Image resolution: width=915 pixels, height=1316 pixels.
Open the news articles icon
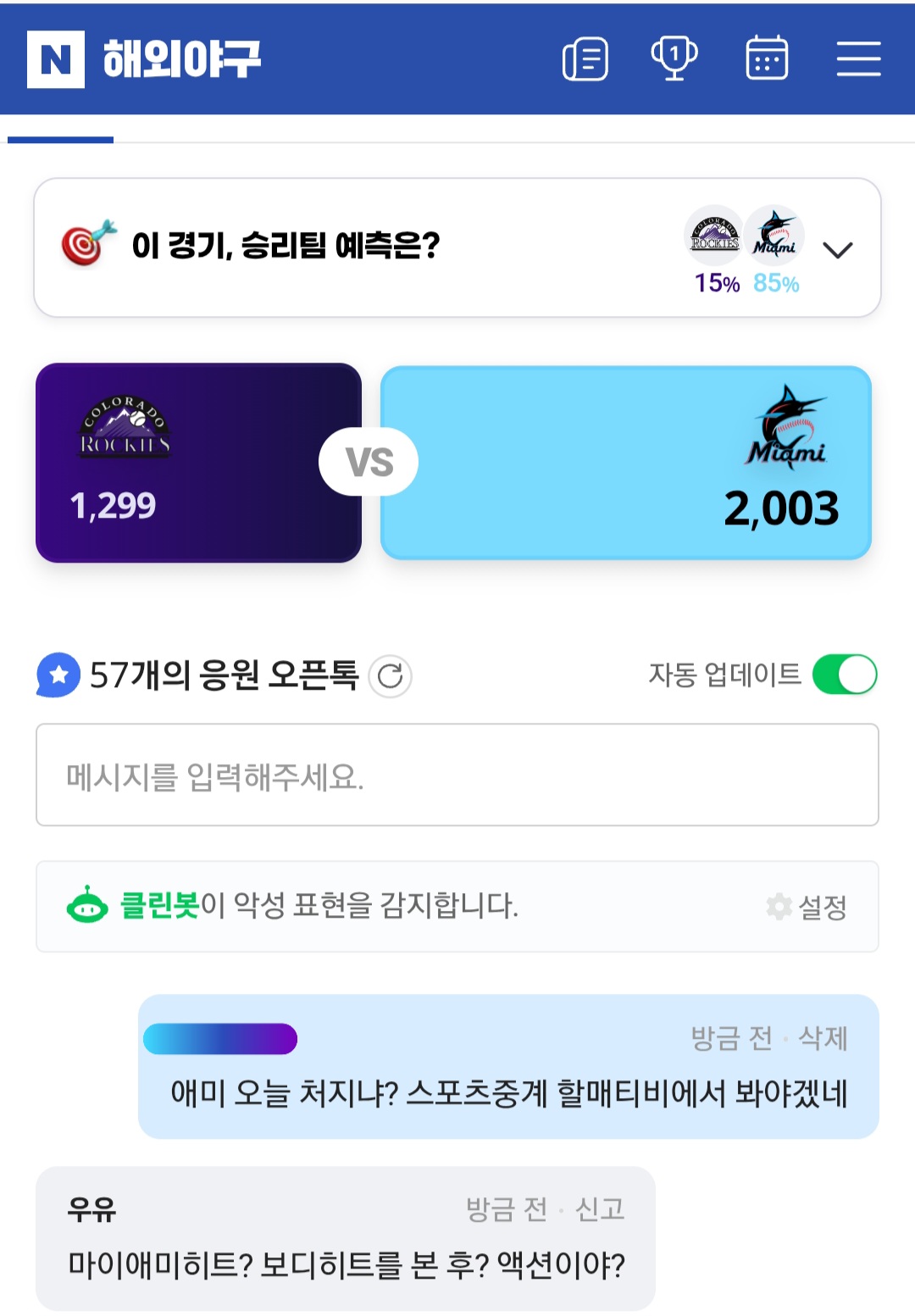click(585, 59)
